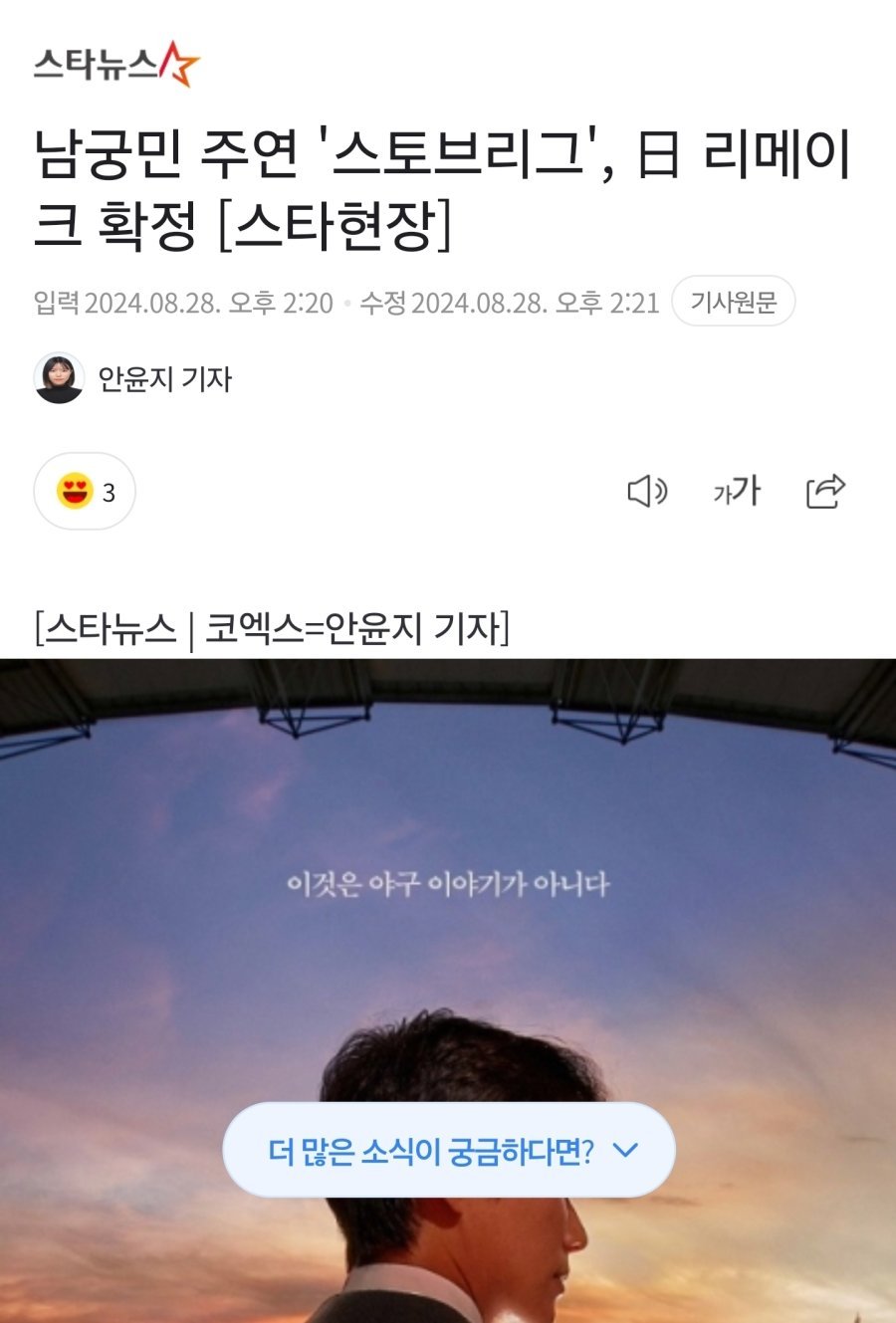Open reporter 안윤지 기자's profile
Image resolution: width=896 pixels, height=1323 pixels.
164,379
